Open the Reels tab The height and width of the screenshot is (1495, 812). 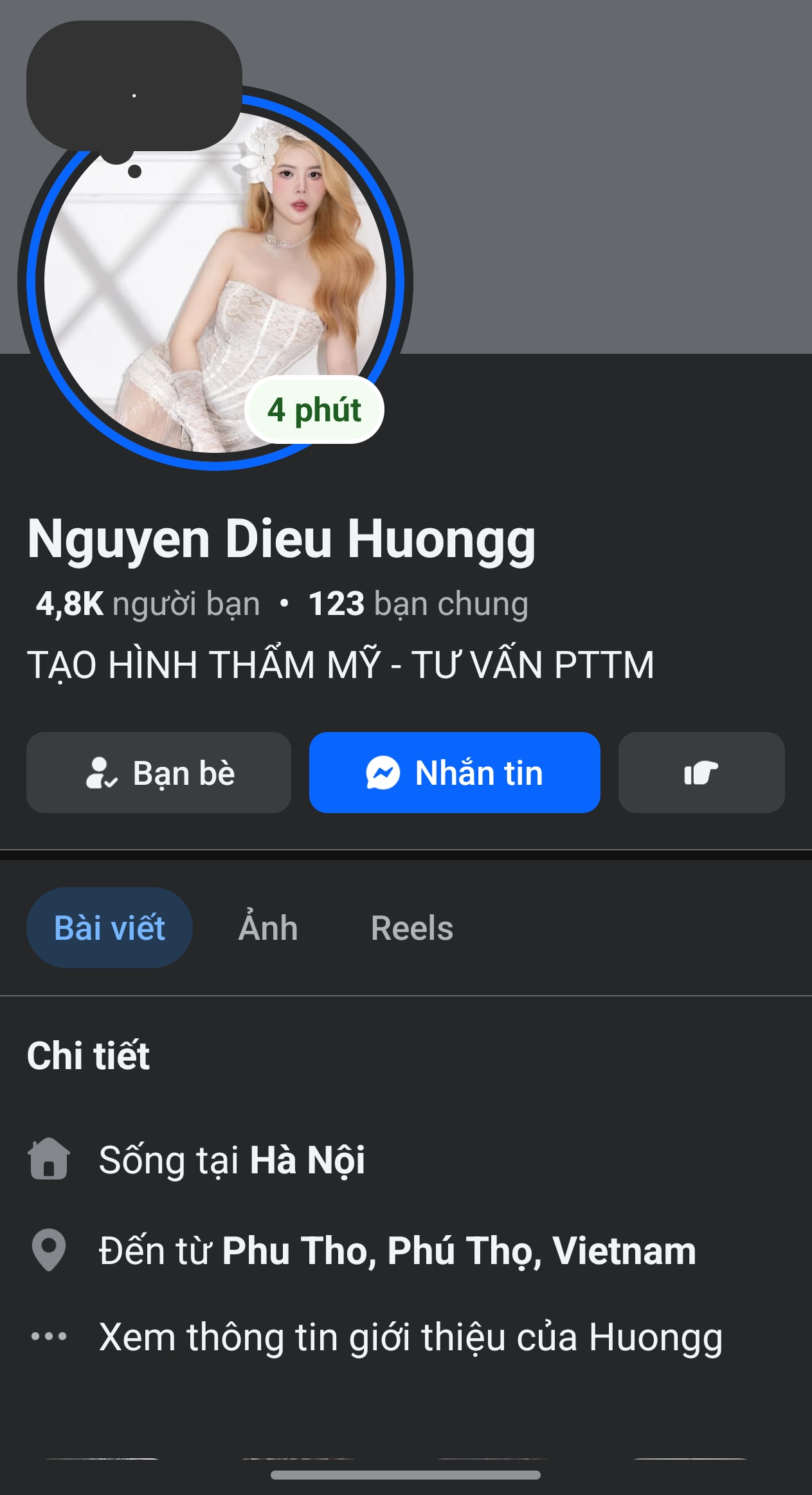point(412,928)
